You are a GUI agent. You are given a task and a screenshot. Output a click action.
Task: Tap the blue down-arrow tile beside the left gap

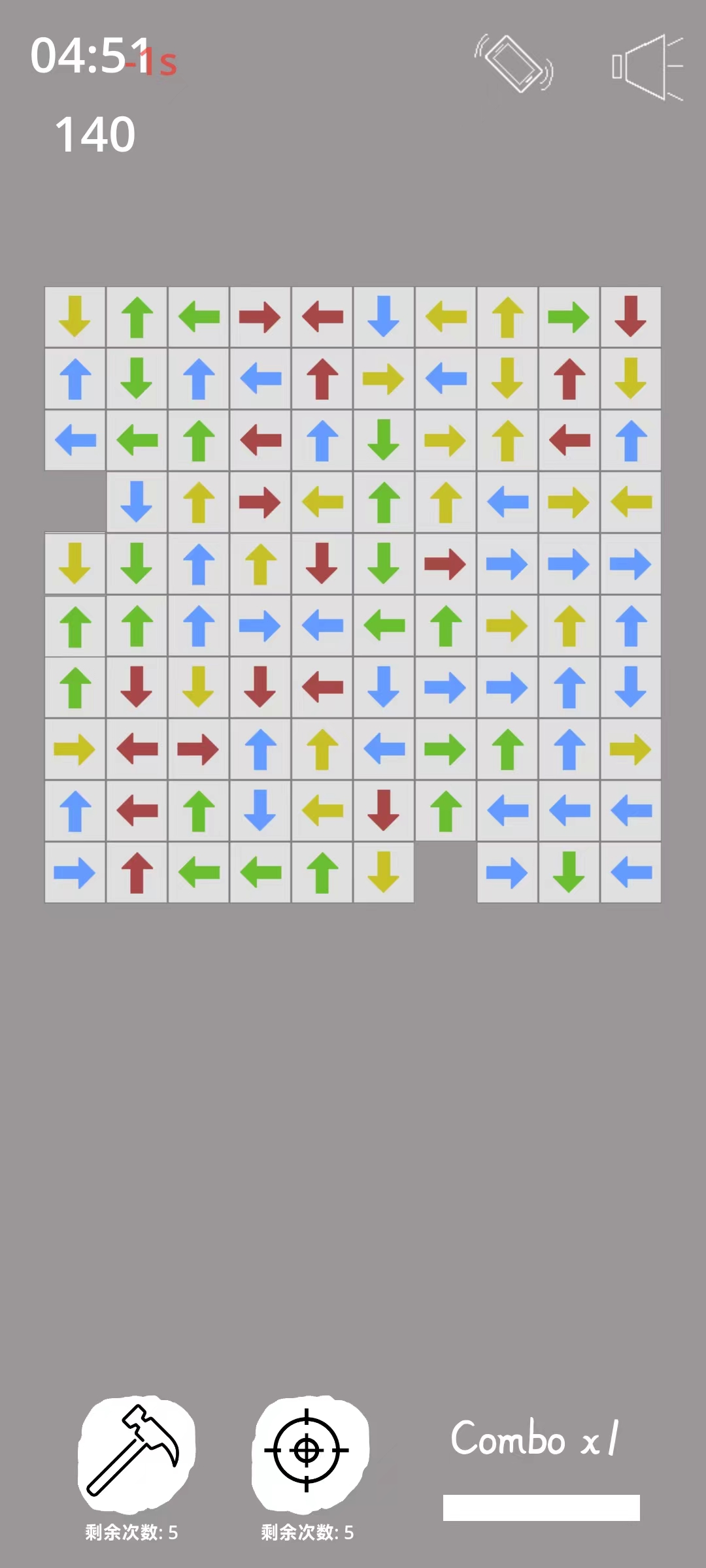click(x=137, y=502)
